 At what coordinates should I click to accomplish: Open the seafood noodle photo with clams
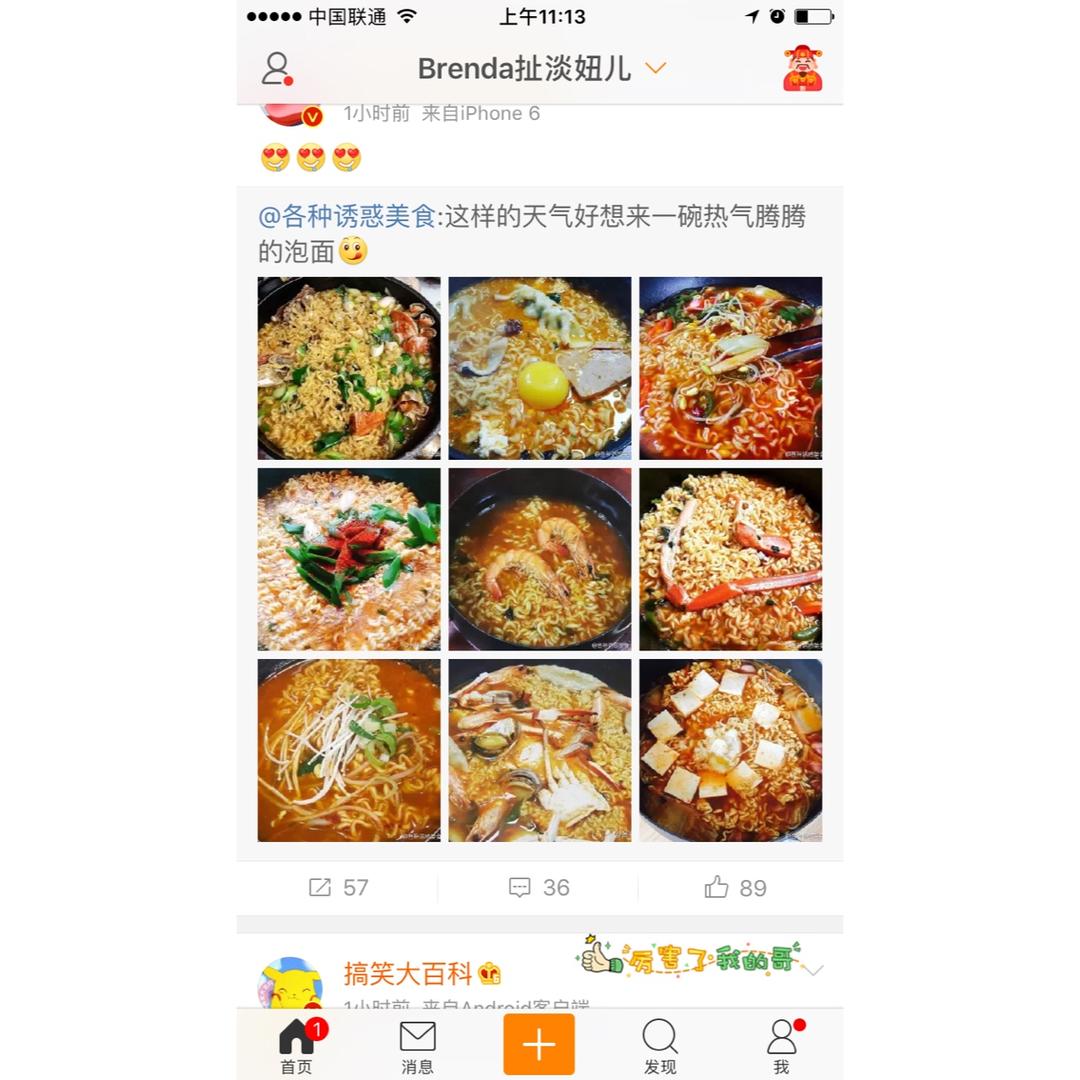click(540, 750)
